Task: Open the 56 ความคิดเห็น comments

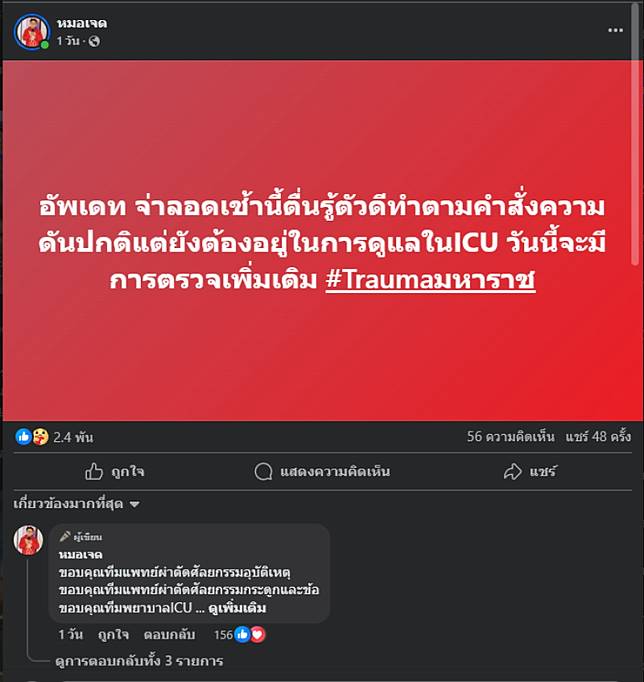Action: tap(511, 437)
